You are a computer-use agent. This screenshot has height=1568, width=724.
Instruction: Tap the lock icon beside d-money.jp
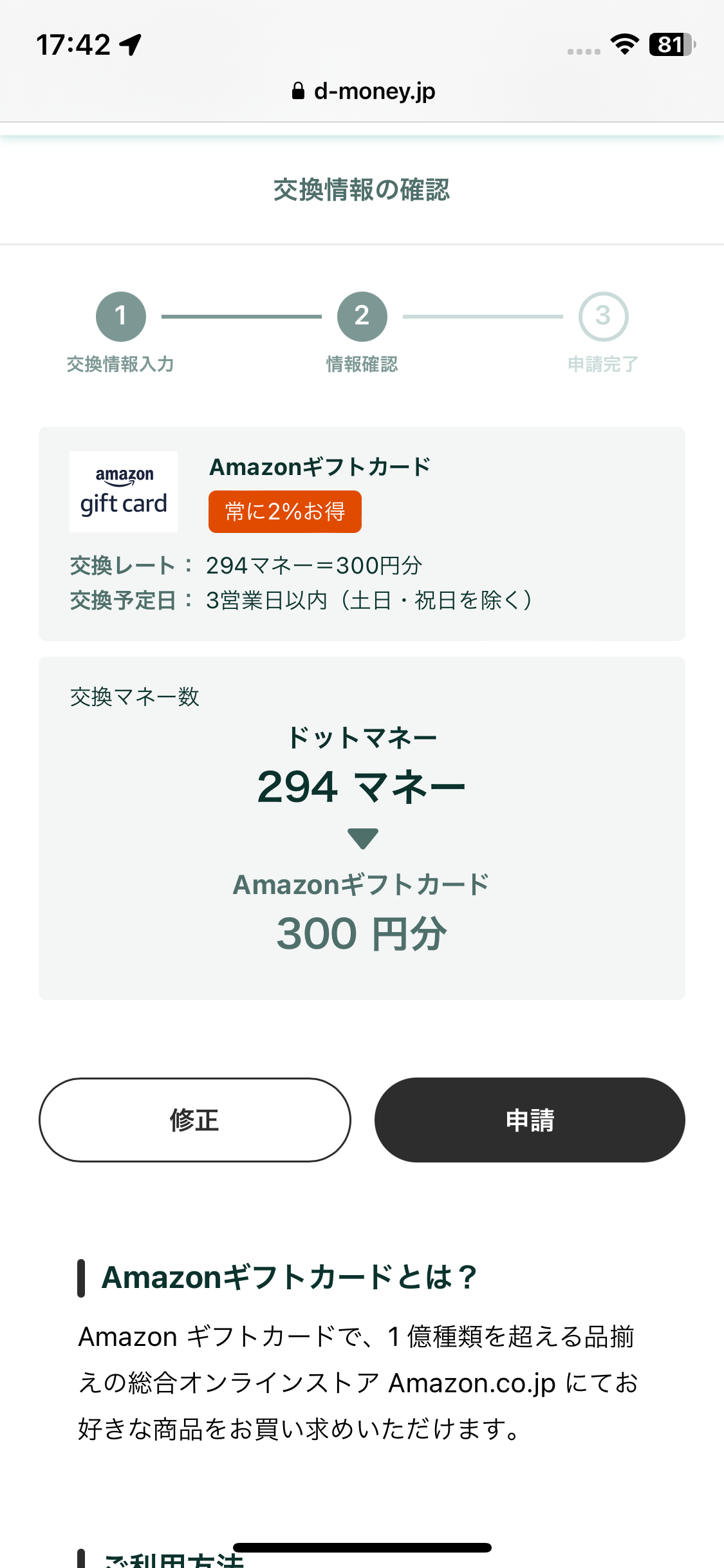click(299, 90)
